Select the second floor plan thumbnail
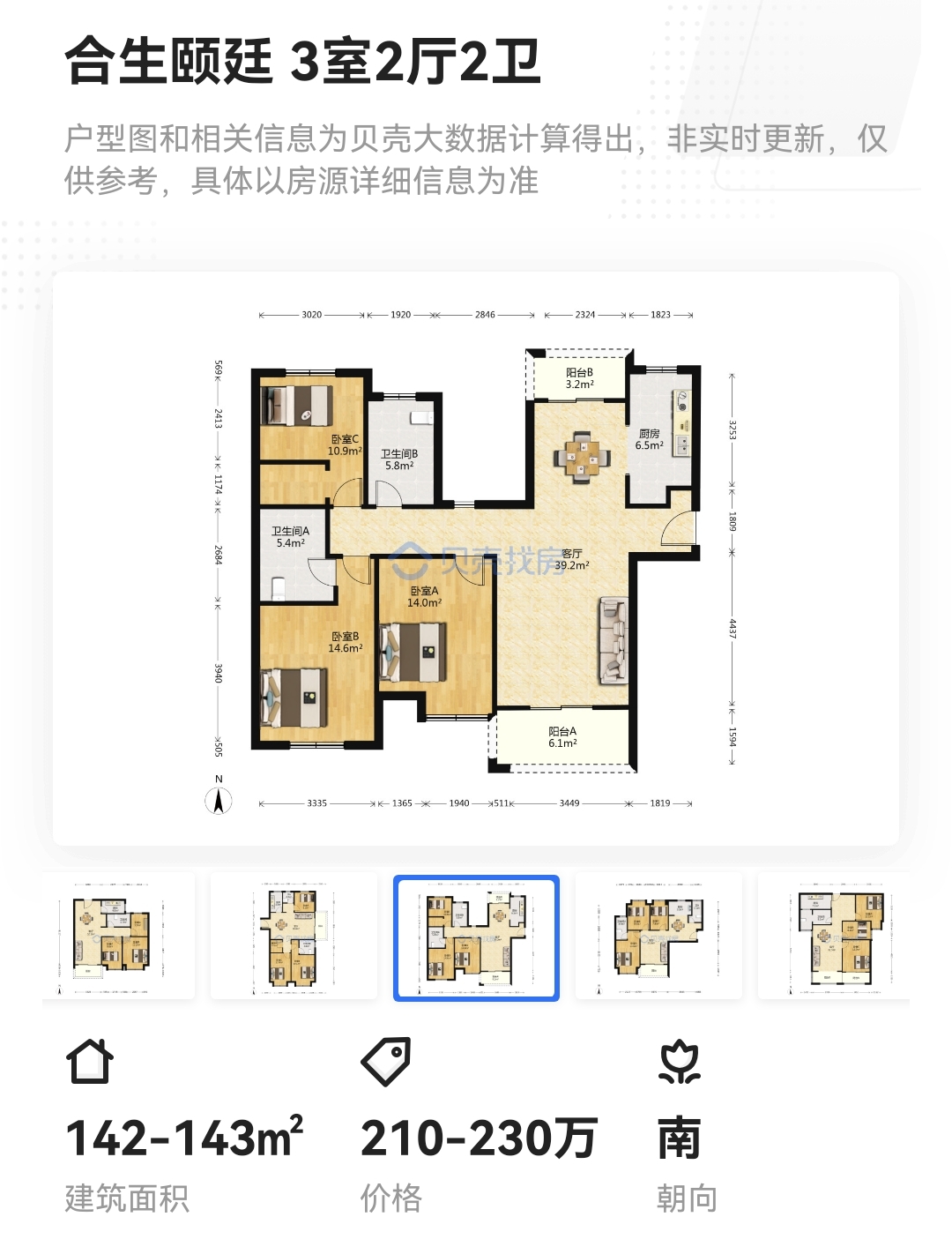 (294, 937)
